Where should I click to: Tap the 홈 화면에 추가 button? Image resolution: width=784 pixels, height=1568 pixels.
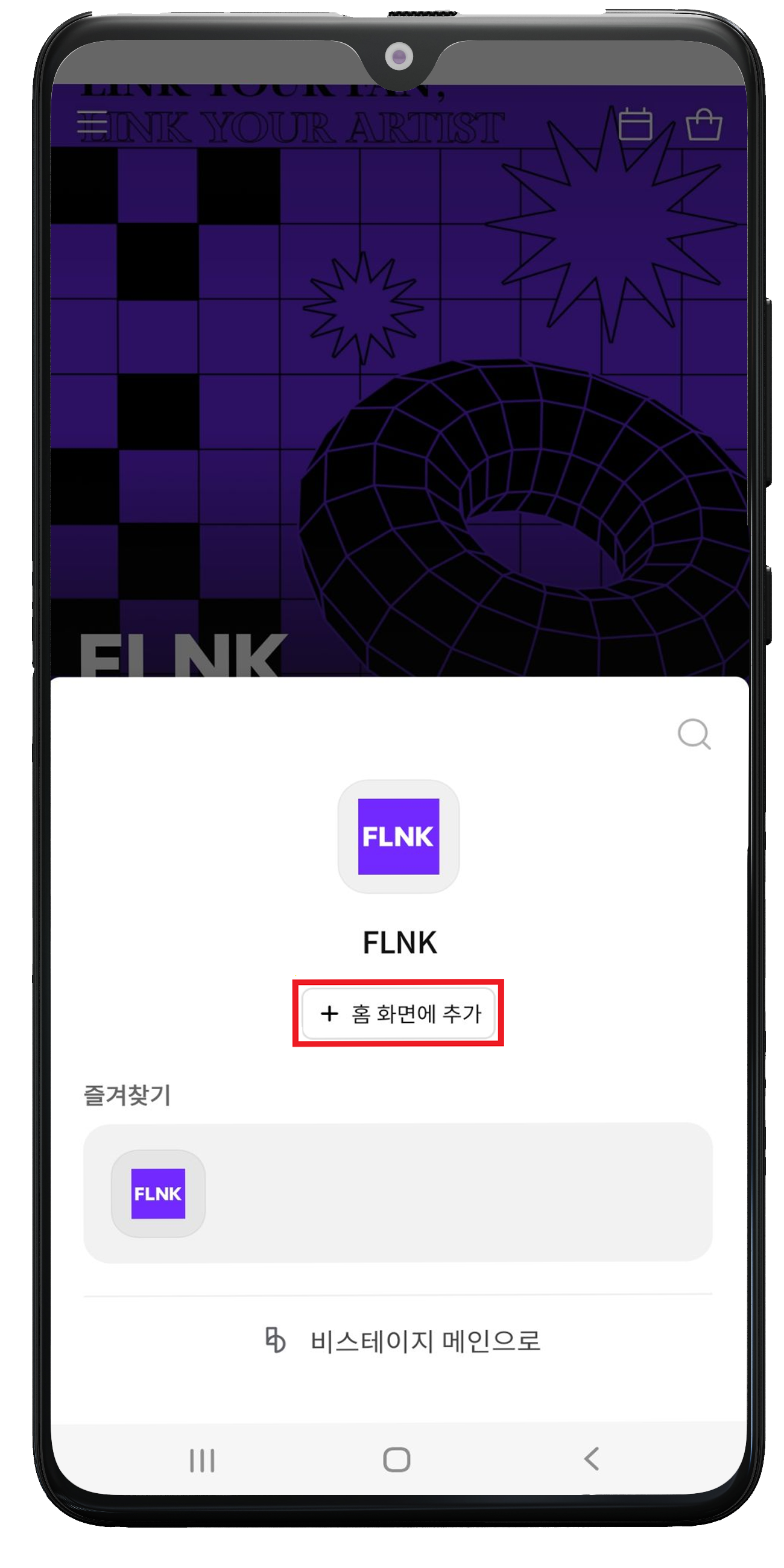[398, 1014]
